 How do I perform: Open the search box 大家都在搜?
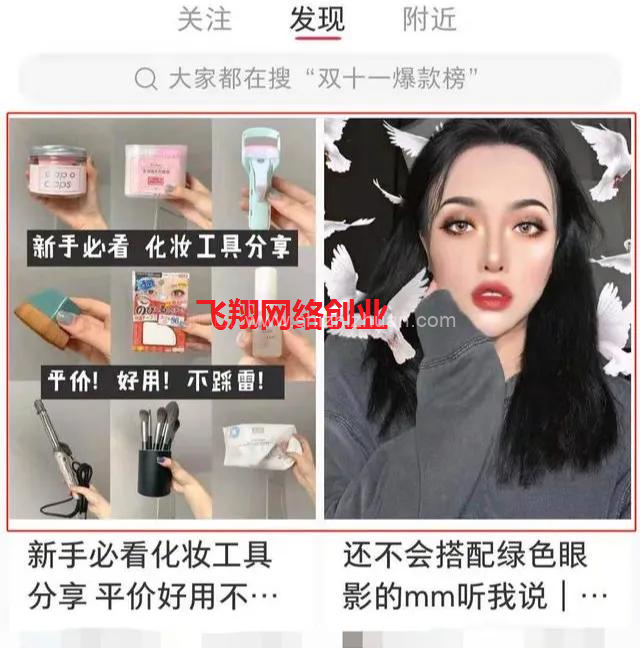pos(320,79)
